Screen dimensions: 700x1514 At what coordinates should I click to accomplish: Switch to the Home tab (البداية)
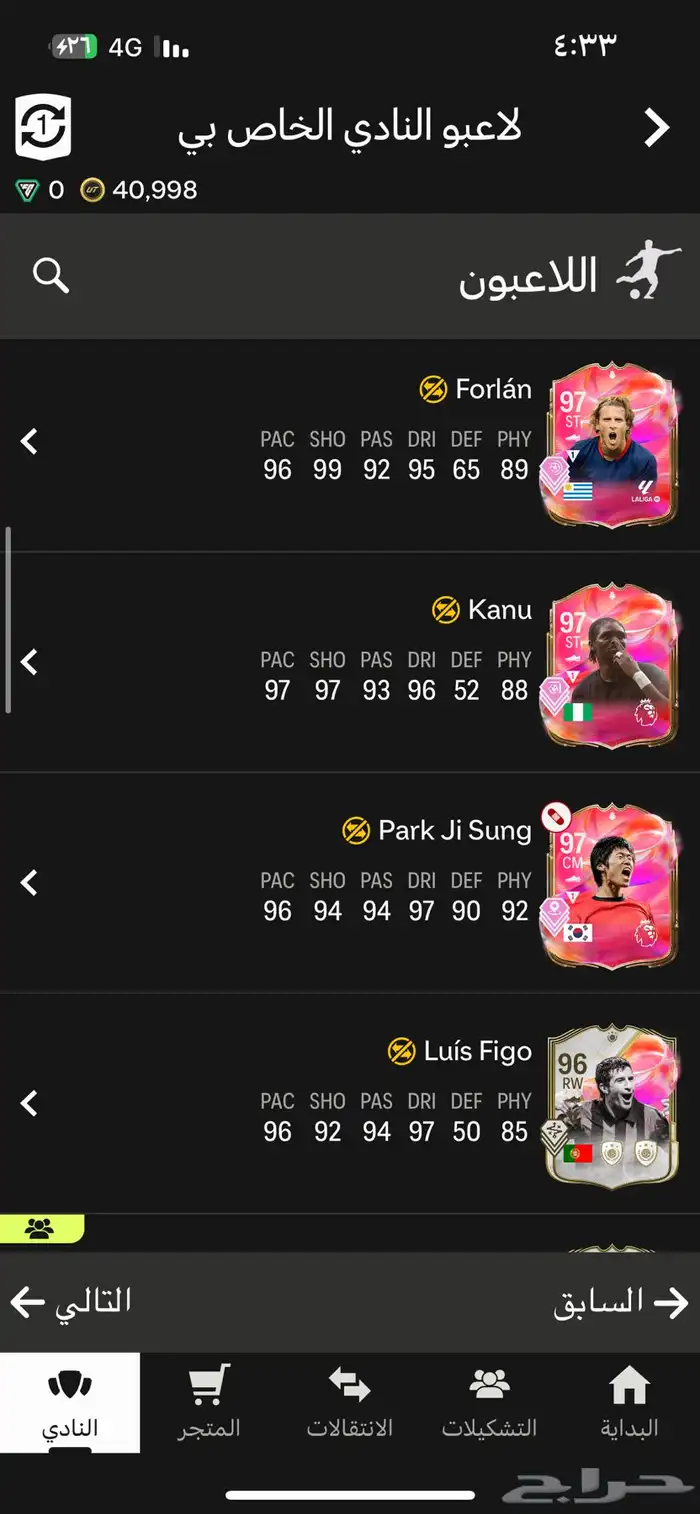tap(629, 1403)
